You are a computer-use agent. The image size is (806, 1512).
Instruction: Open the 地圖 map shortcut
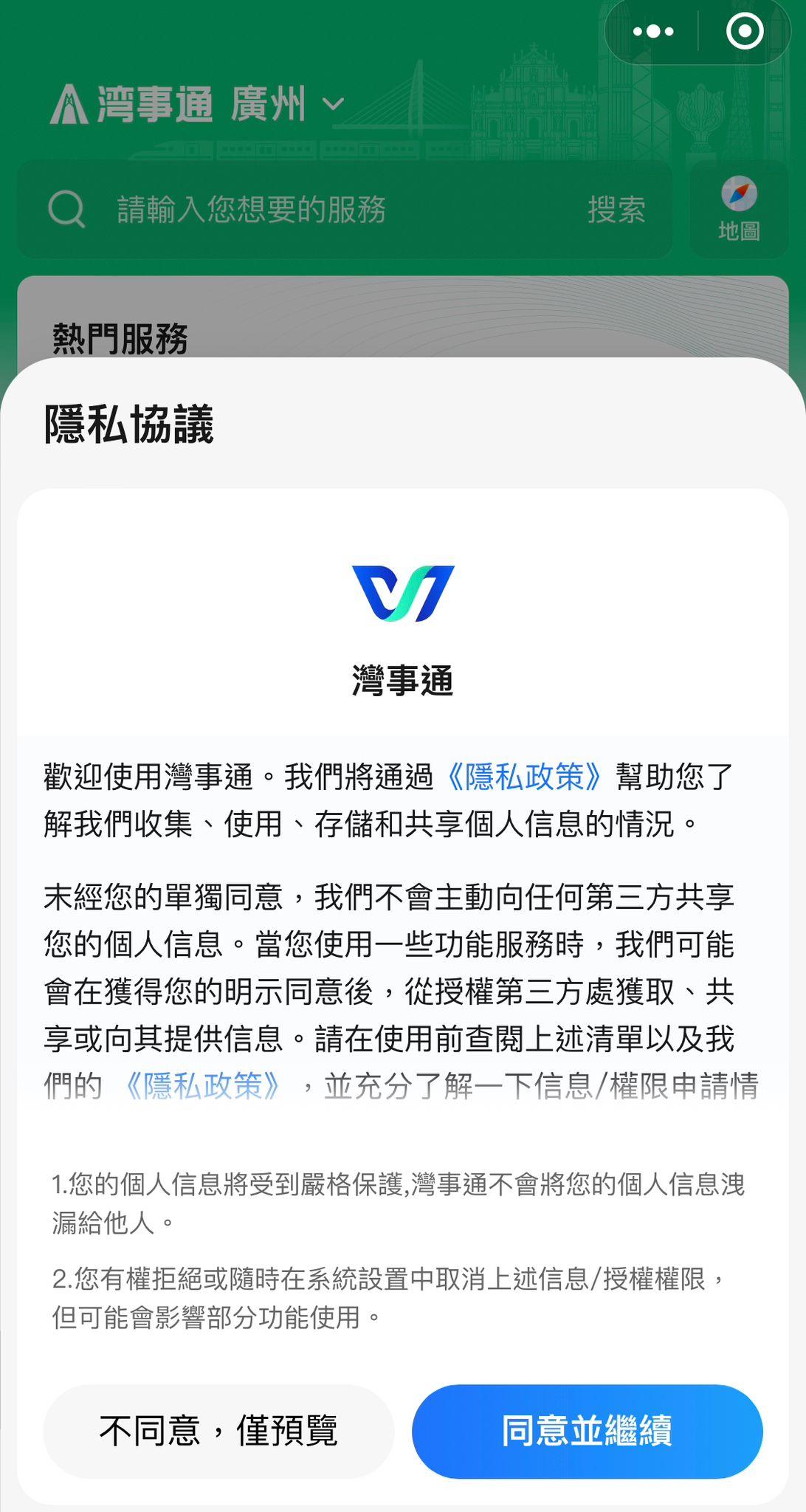point(739,210)
